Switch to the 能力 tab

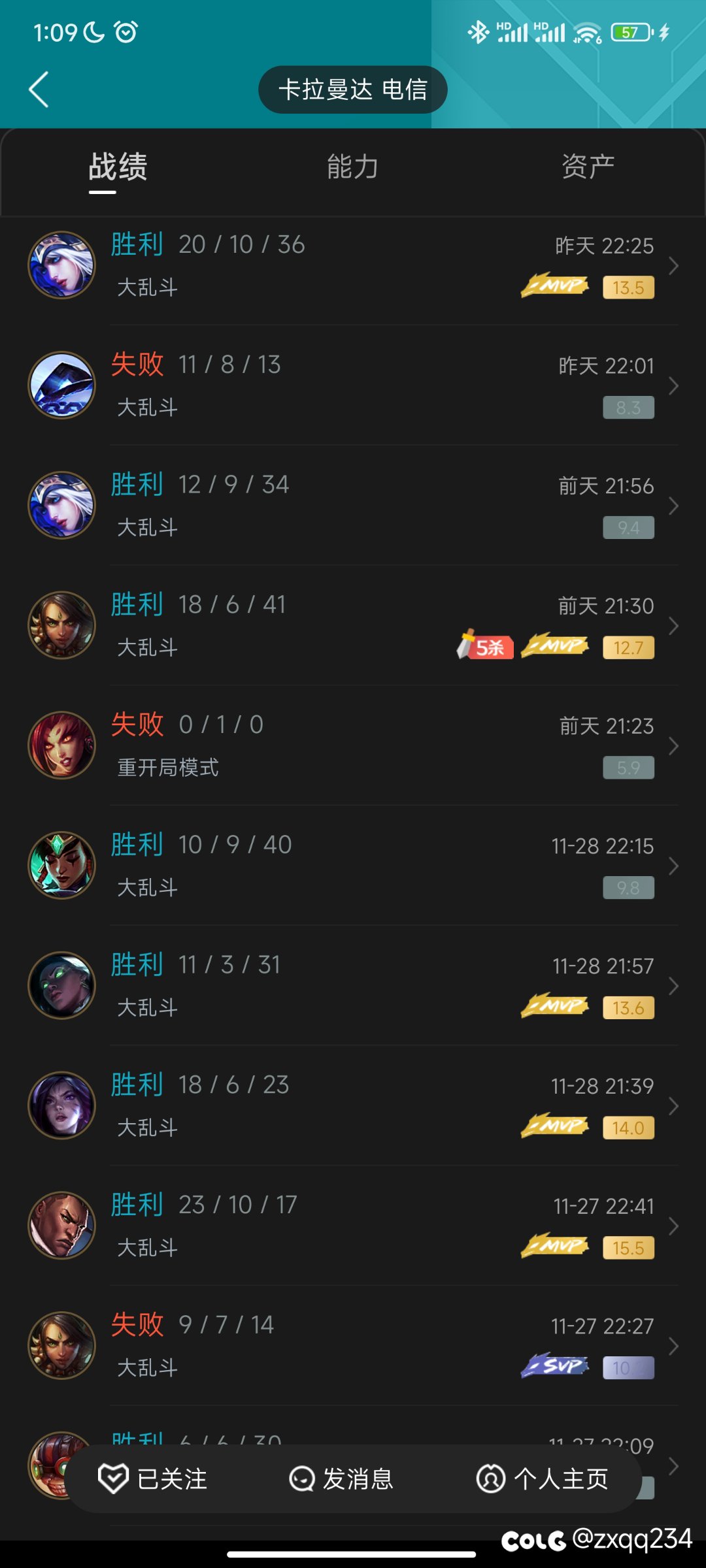click(x=353, y=167)
